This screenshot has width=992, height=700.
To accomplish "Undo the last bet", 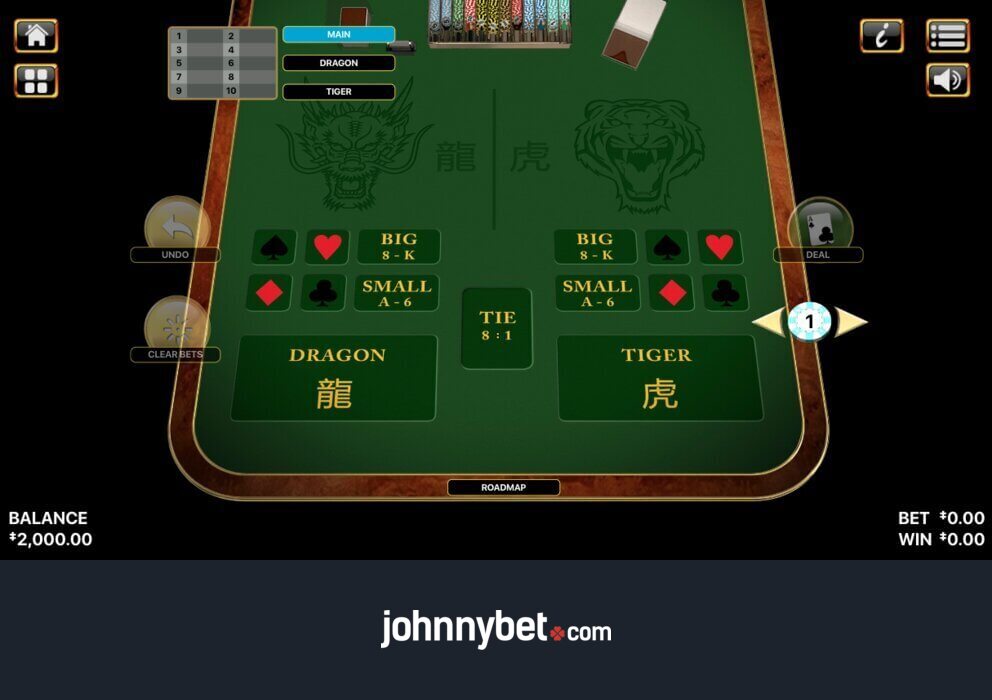I will 176,229.
